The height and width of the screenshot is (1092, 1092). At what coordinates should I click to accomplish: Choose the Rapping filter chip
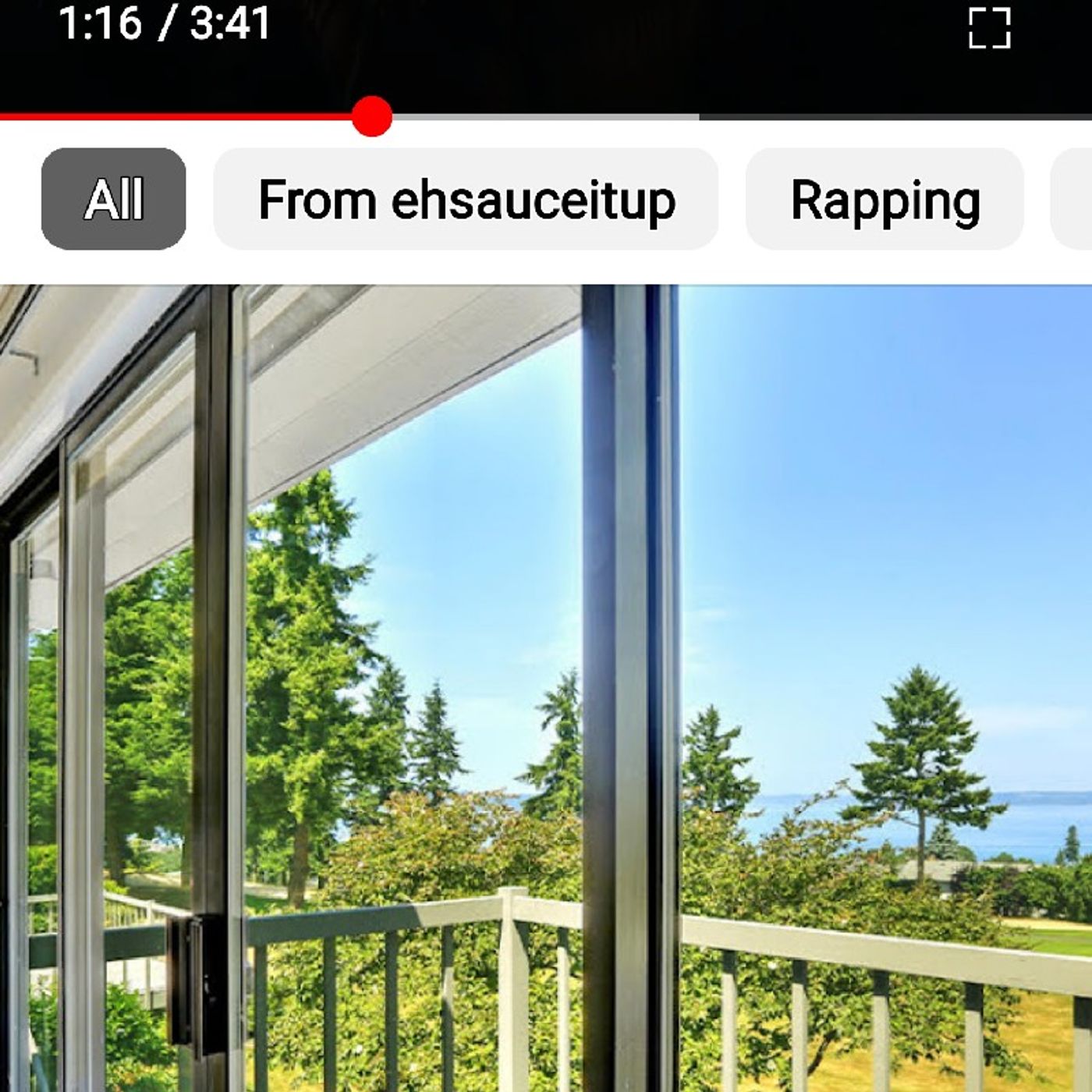click(x=885, y=200)
